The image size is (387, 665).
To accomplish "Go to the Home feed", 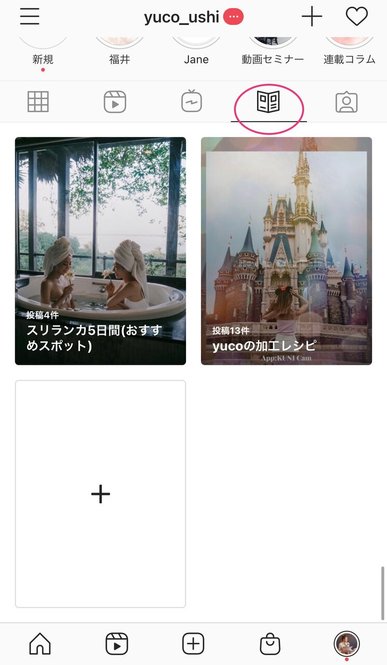I will [40, 644].
